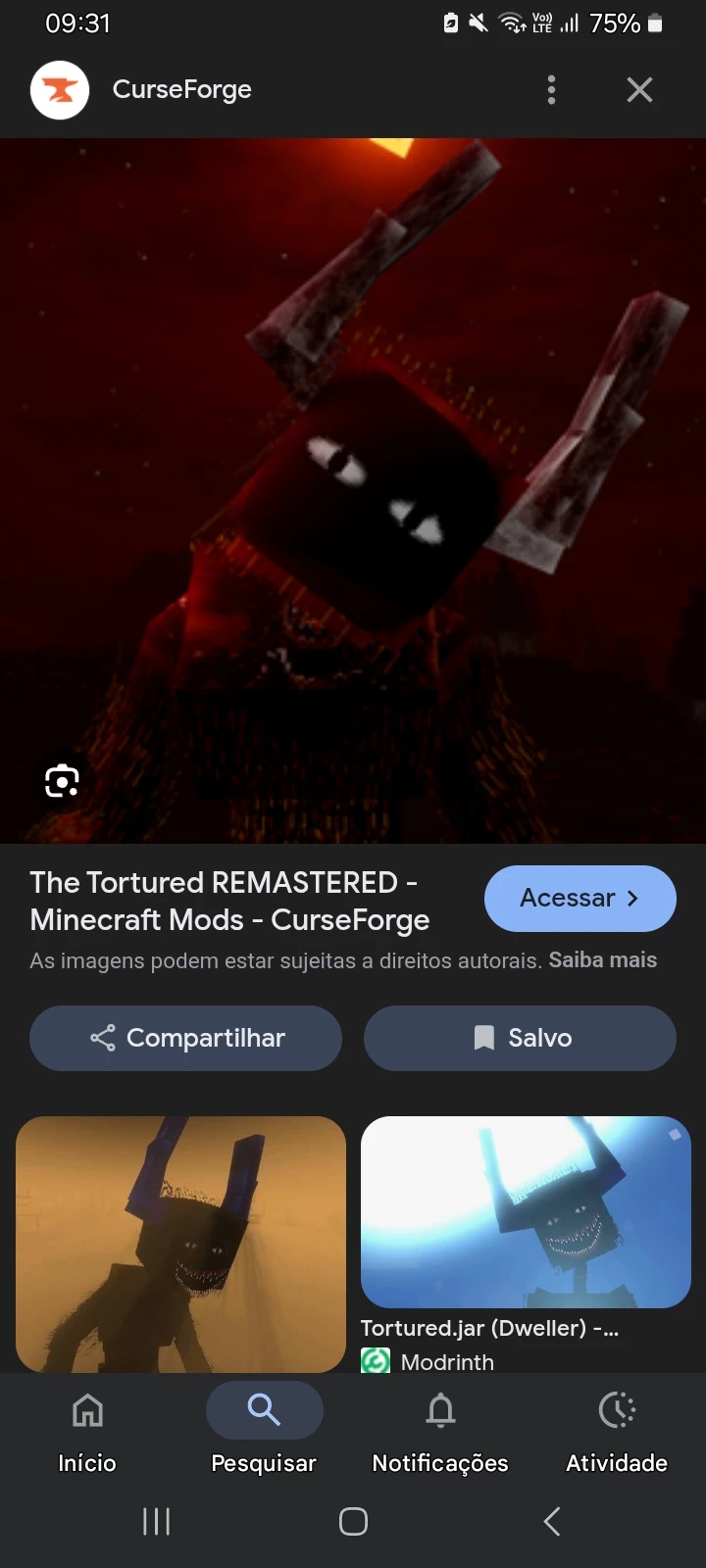Switch to the Atividade tab

coord(617,1431)
